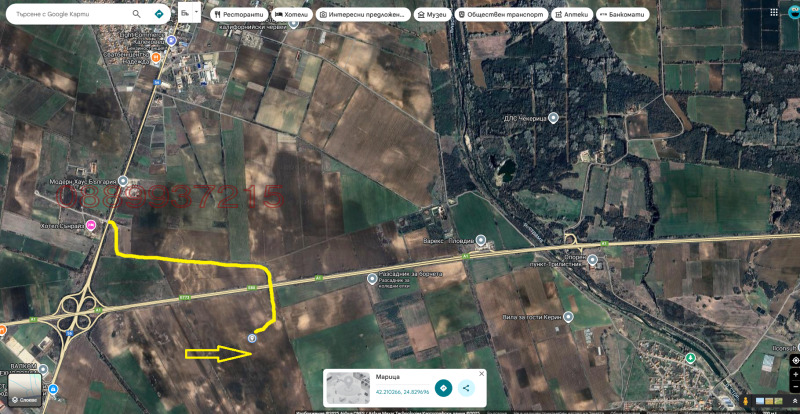Filter by Интересни предложения chip
This screenshot has height=414, width=800.
coord(363,15)
